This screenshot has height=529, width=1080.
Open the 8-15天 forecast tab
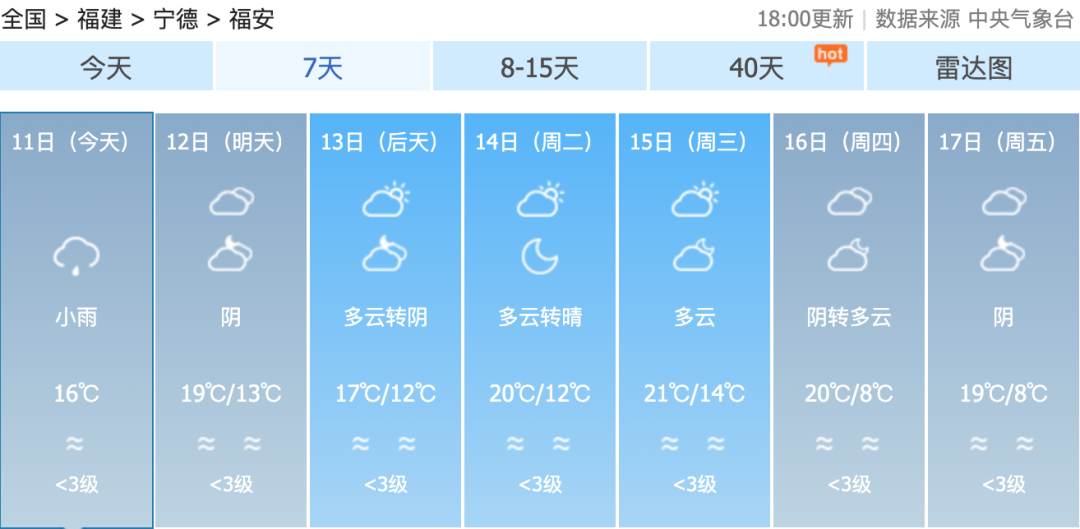[x=540, y=67]
